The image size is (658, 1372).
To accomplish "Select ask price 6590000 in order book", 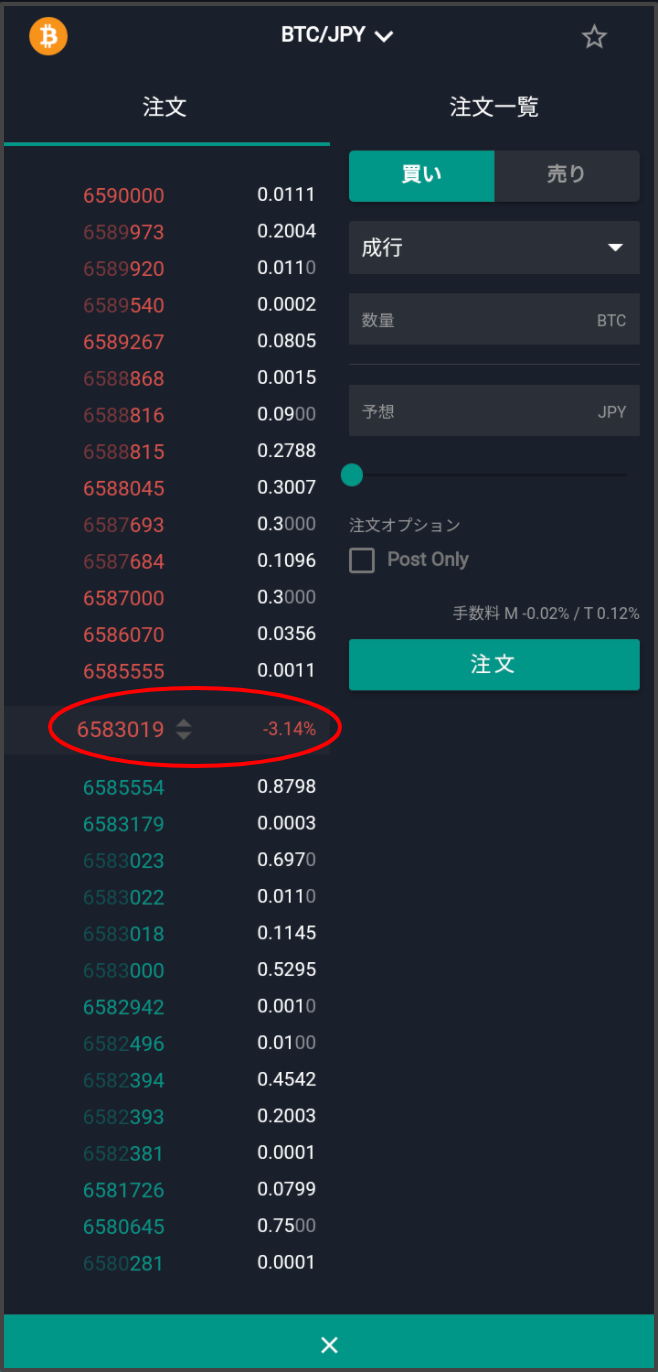I will coord(124,196).
